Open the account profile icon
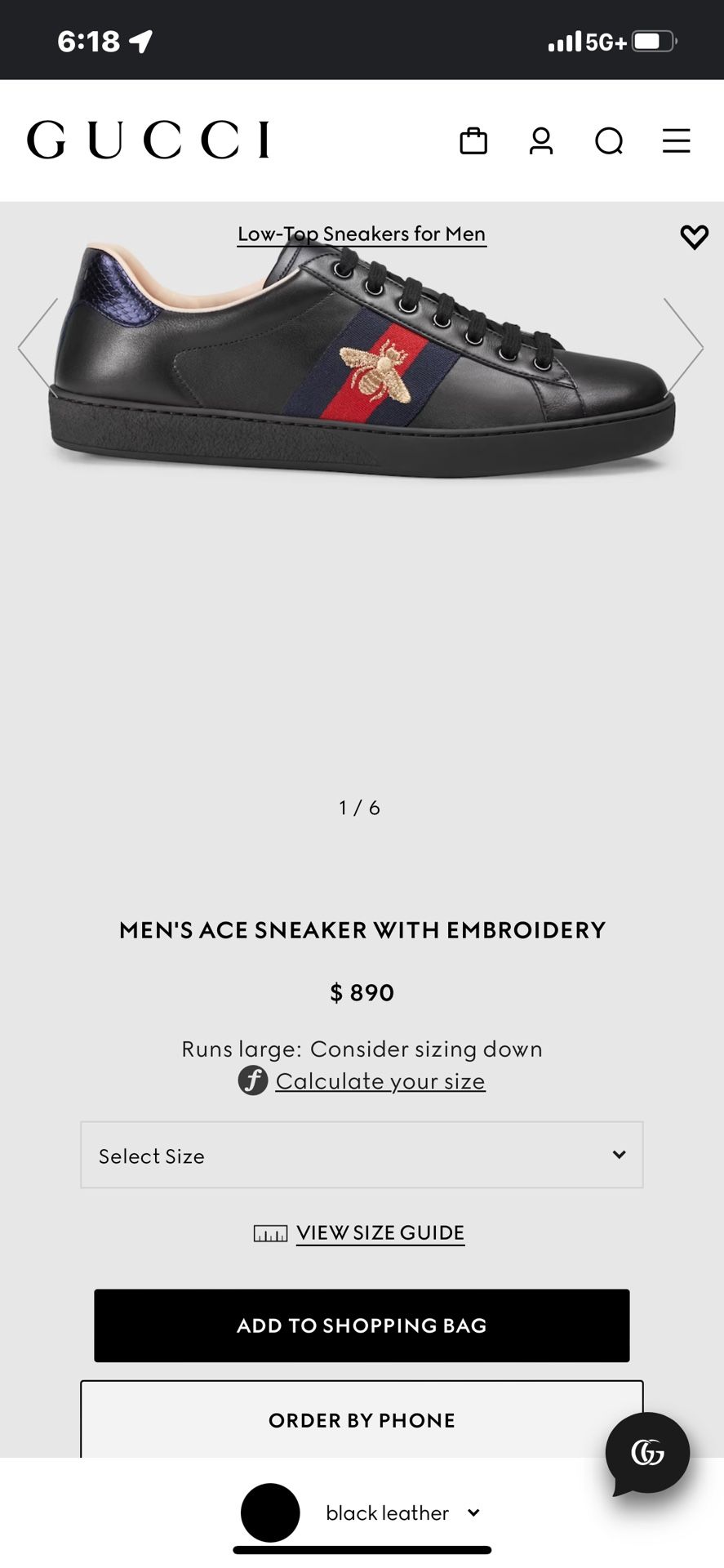 coord(541,140)
